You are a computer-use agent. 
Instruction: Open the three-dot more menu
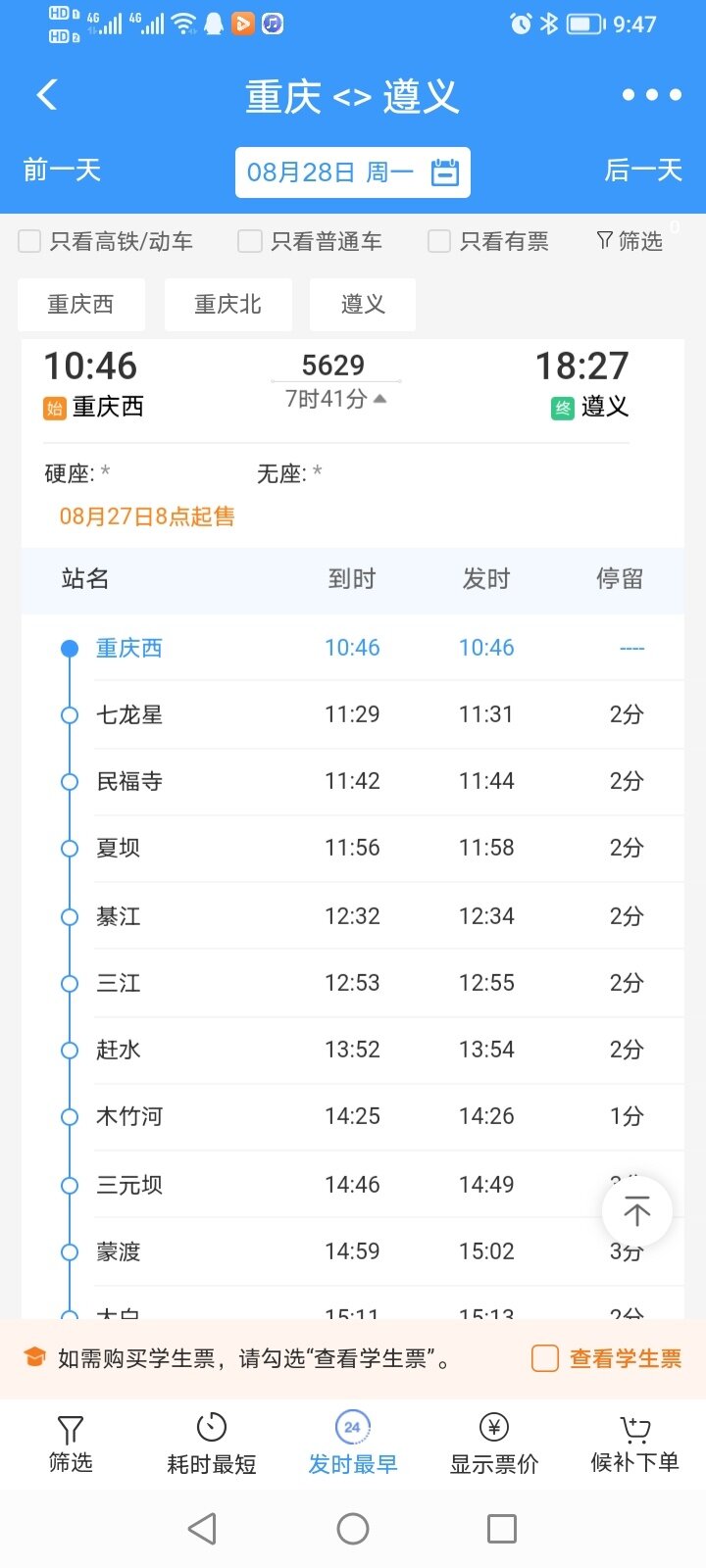pos(652,95)
